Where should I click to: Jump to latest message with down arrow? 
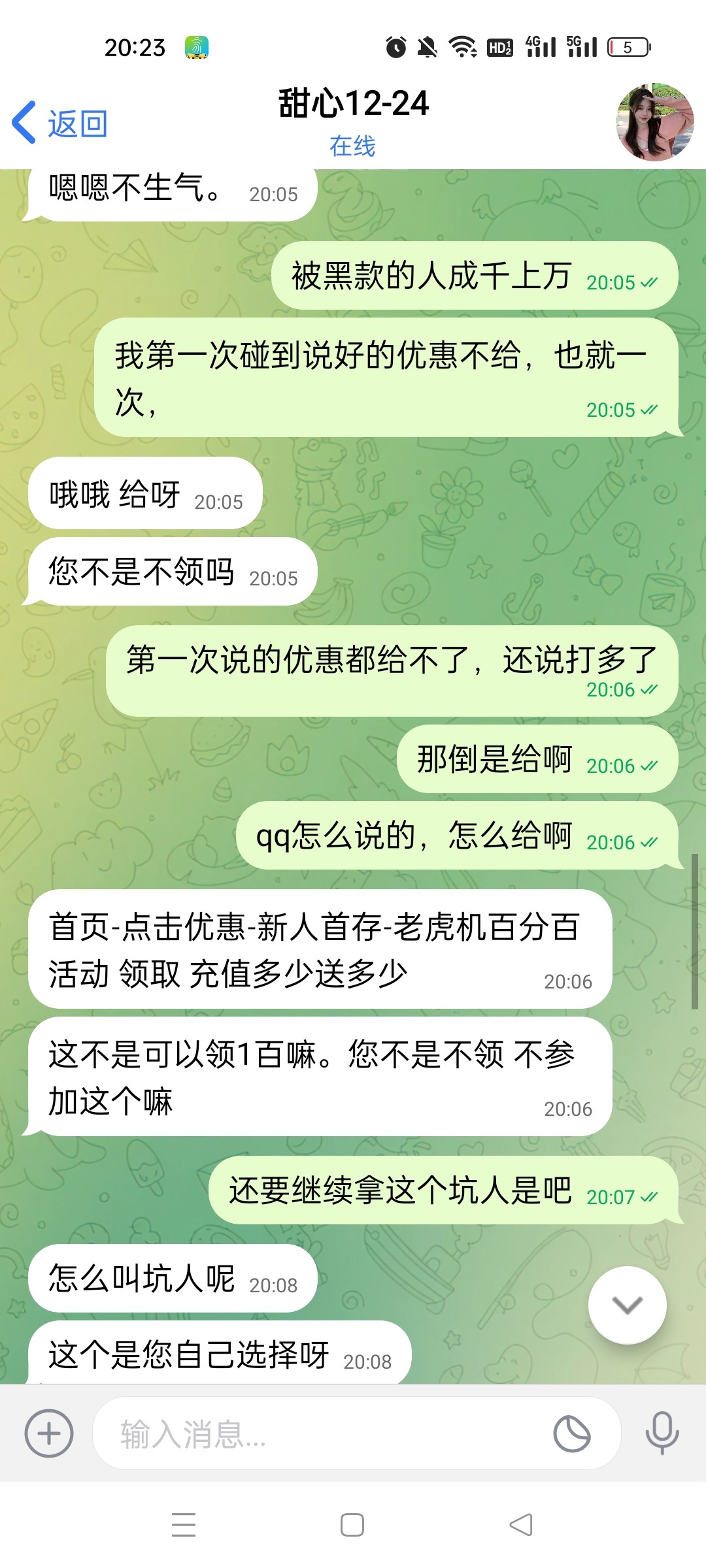pos(627,1305)
